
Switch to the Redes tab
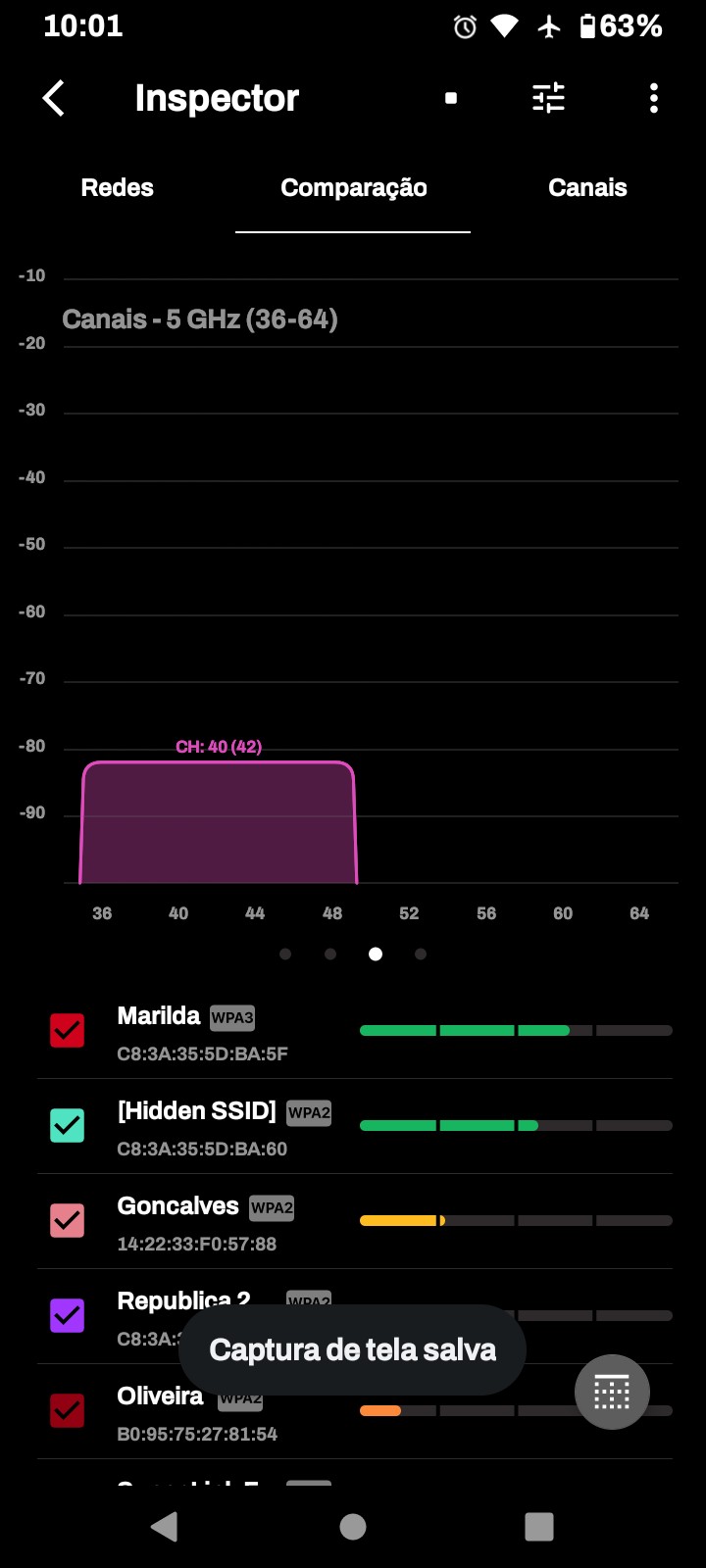[x=118, y=188]
